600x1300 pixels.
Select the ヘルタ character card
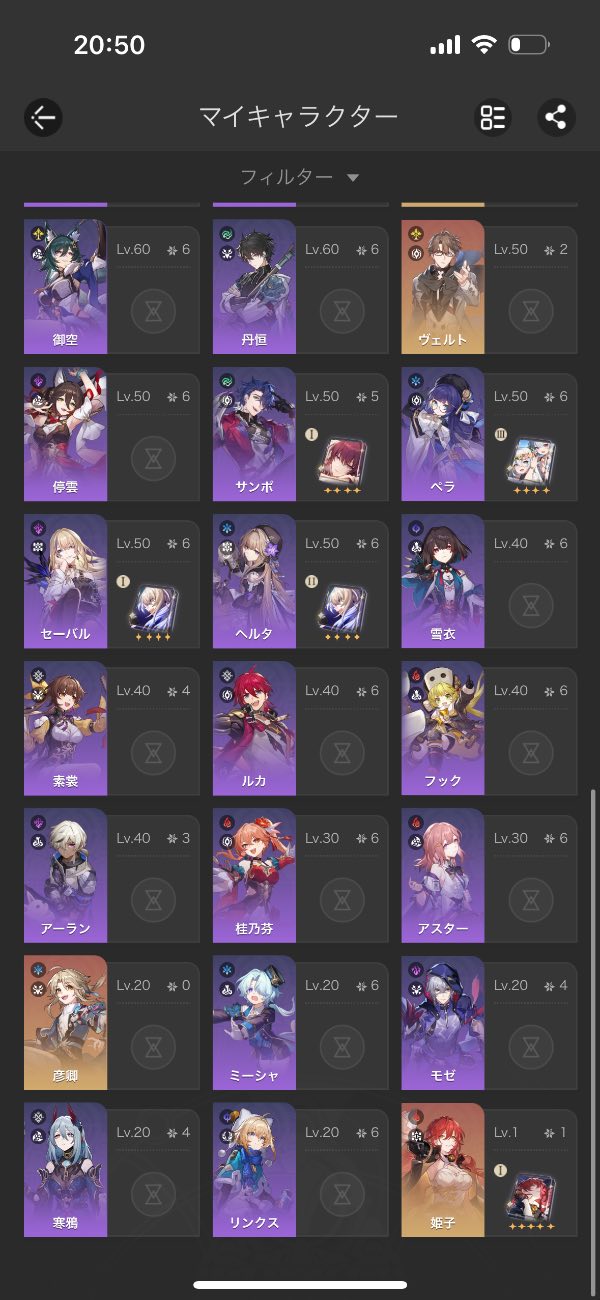click(x=300, y=581)
